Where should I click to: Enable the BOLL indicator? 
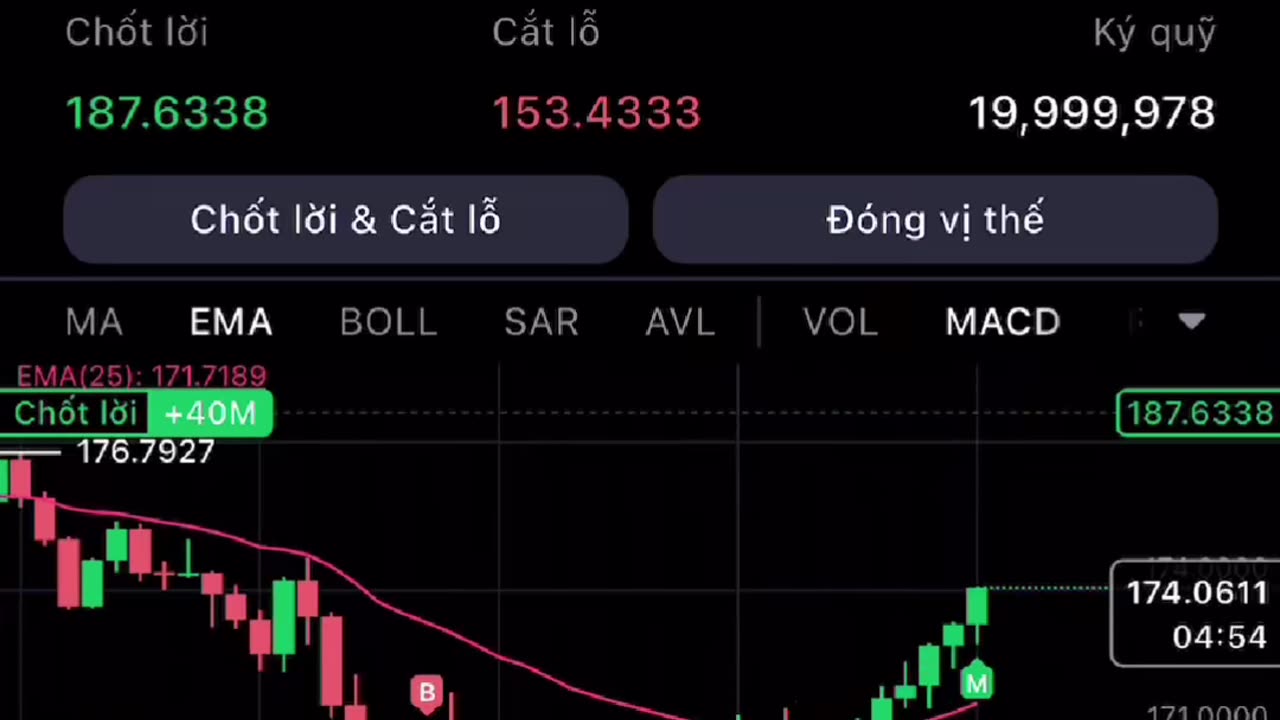point(388,322)
